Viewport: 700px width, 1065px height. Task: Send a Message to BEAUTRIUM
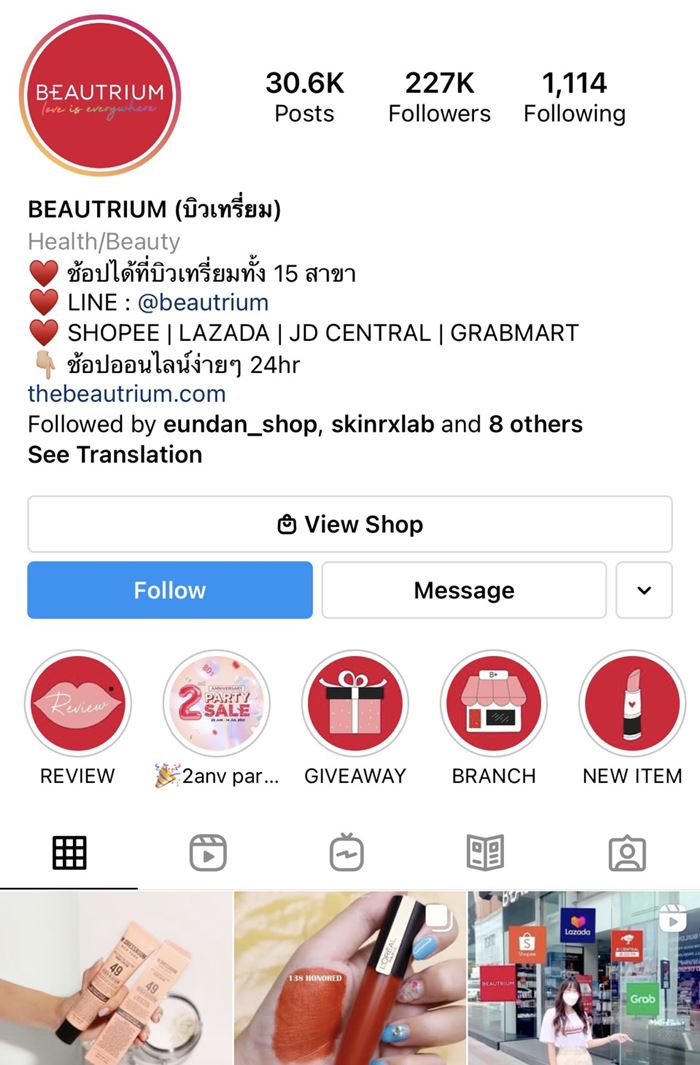click(x=464, y=590)
